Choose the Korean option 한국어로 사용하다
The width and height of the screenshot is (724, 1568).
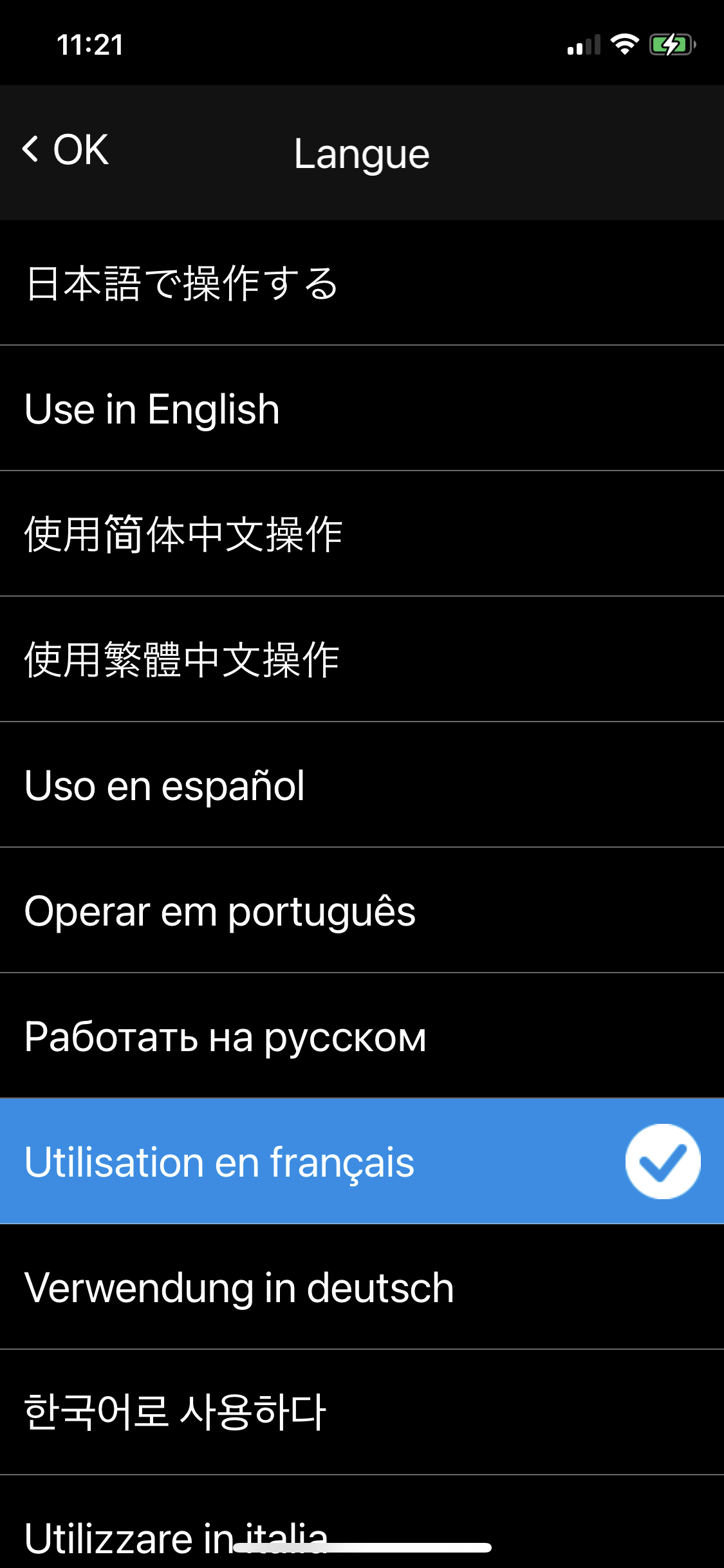(176, 1412)
